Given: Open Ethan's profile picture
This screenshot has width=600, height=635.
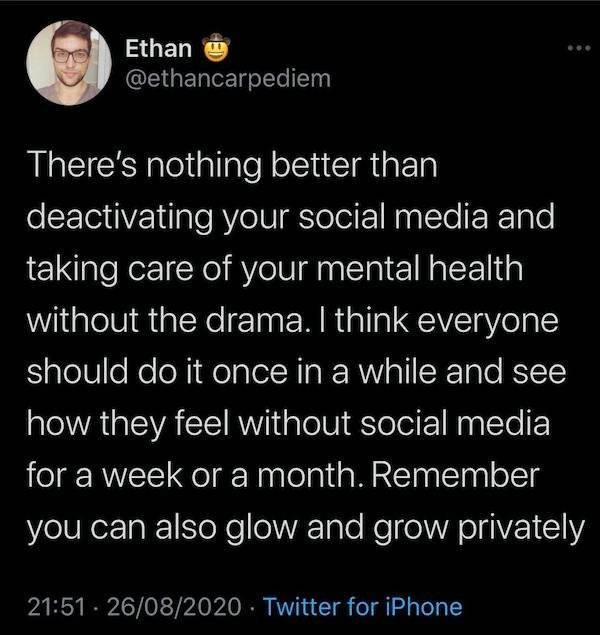Looking at the screenshot, I should (68, 61).
